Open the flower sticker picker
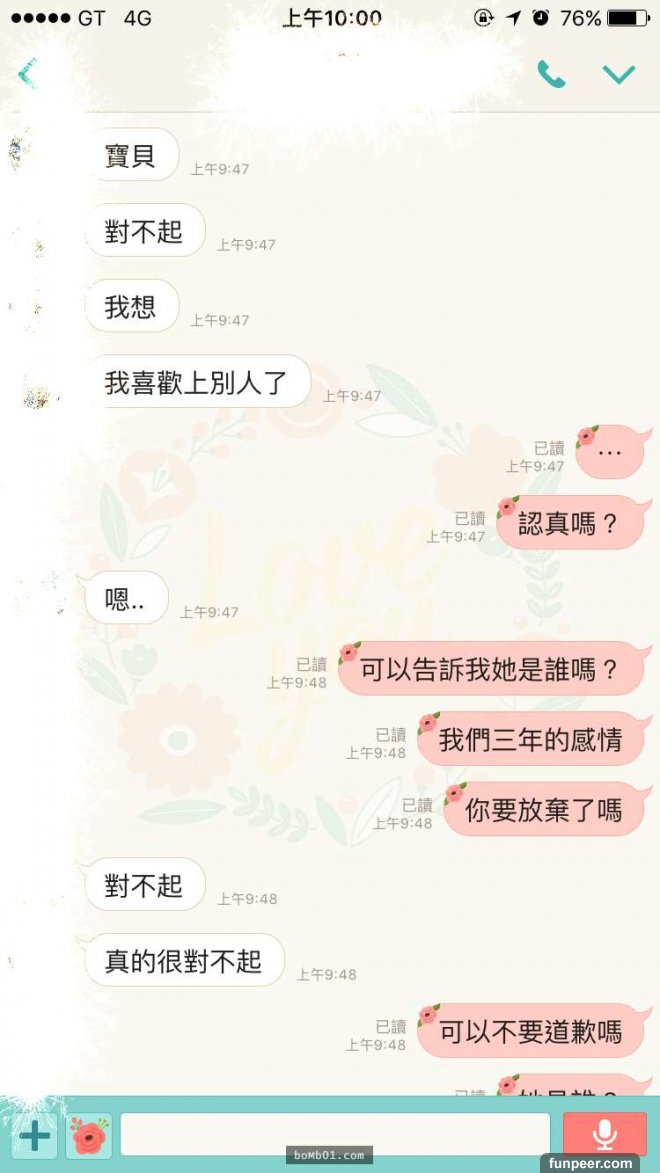The height and width of the screenshot is (1173, 660). [x=89, y=1136]
